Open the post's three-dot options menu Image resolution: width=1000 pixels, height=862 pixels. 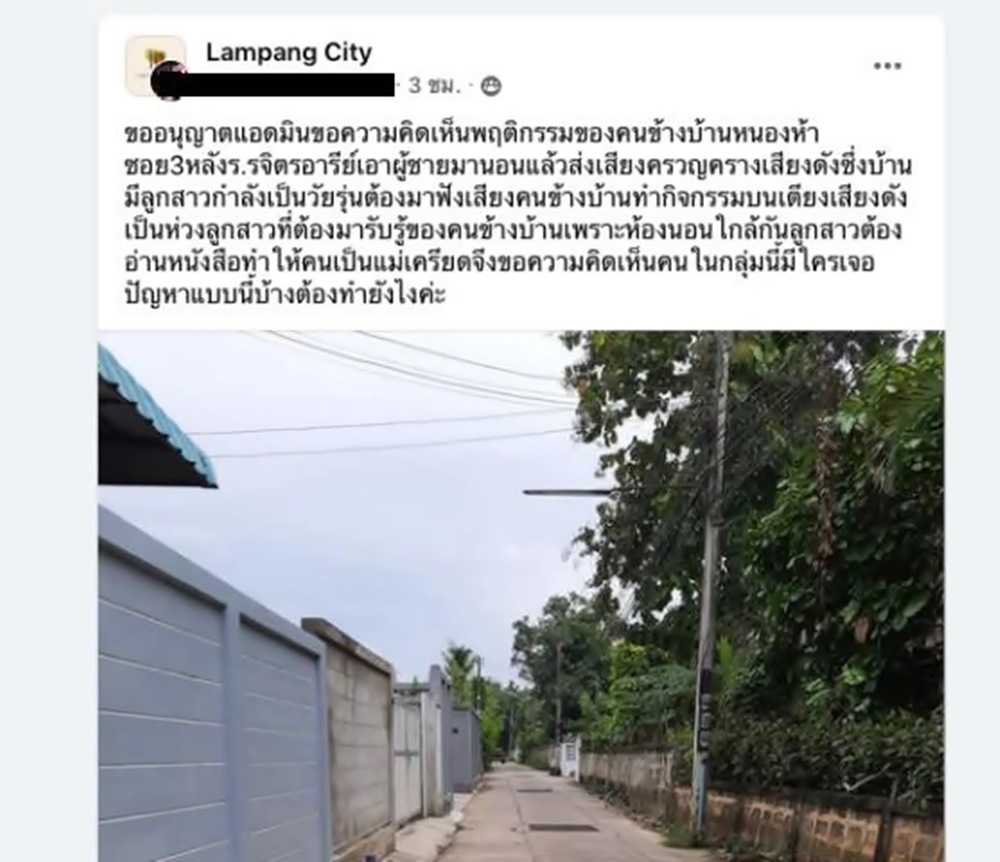pyautogui.click(x=887, y=66)
